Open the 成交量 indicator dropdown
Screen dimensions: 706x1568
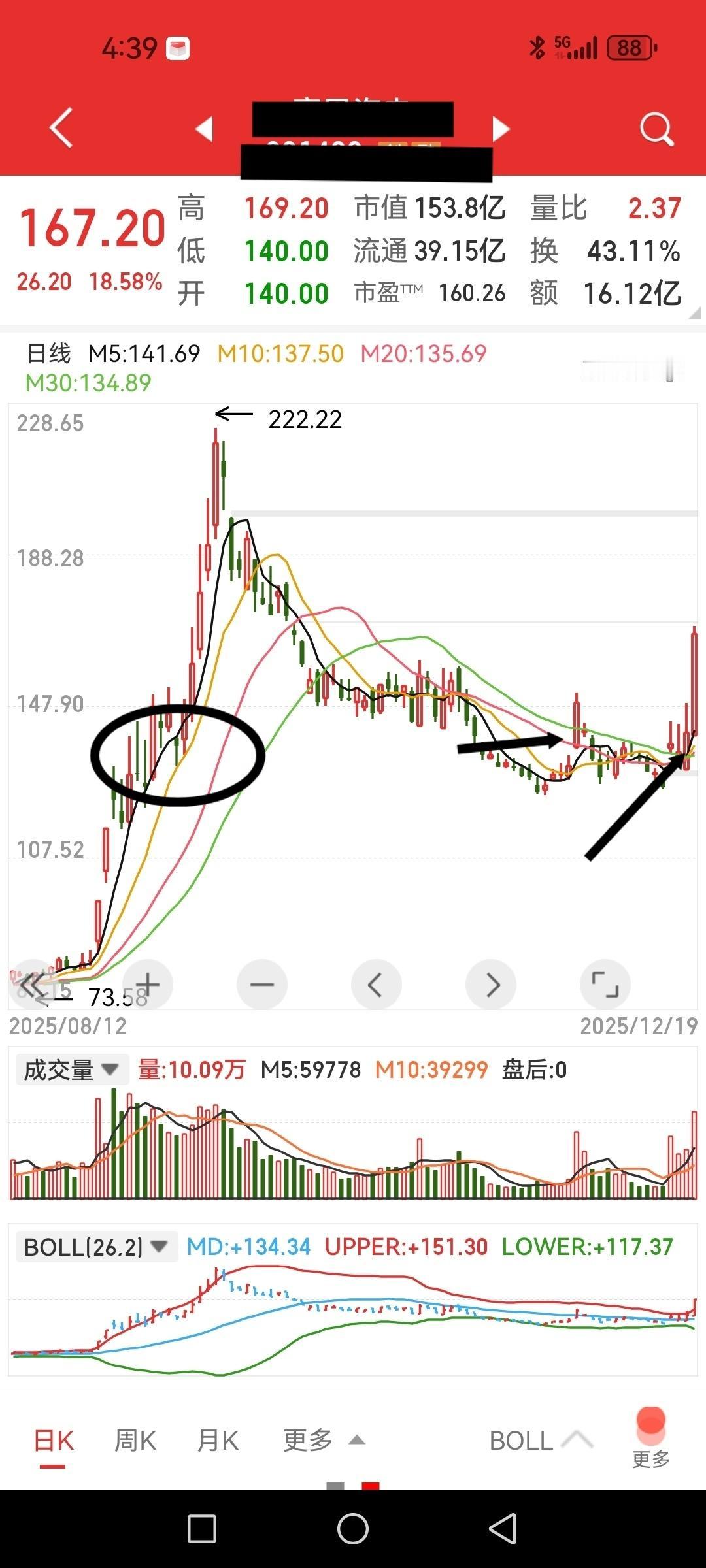pos(72,1070)
